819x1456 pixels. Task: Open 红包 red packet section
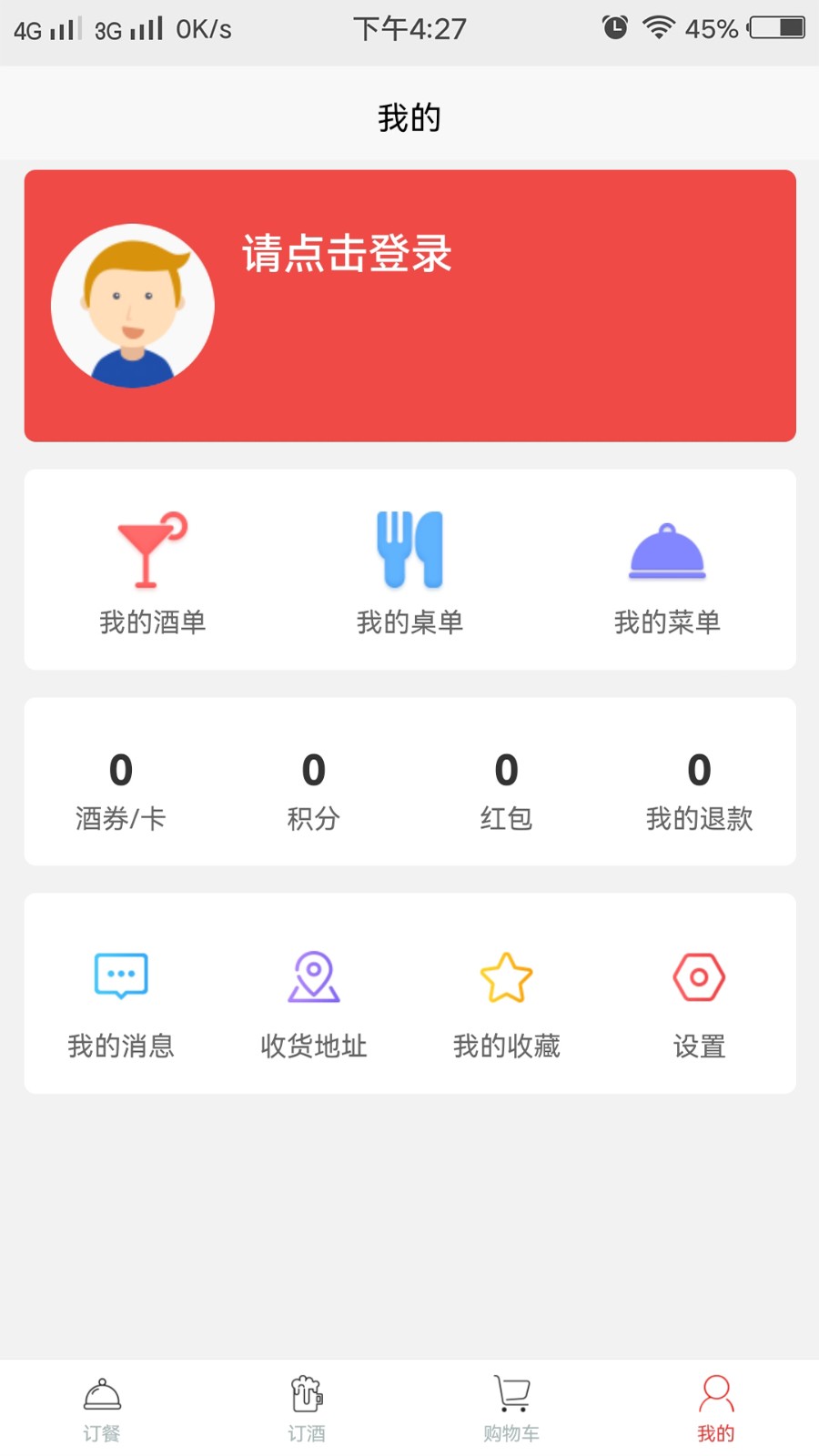point(506,792)
